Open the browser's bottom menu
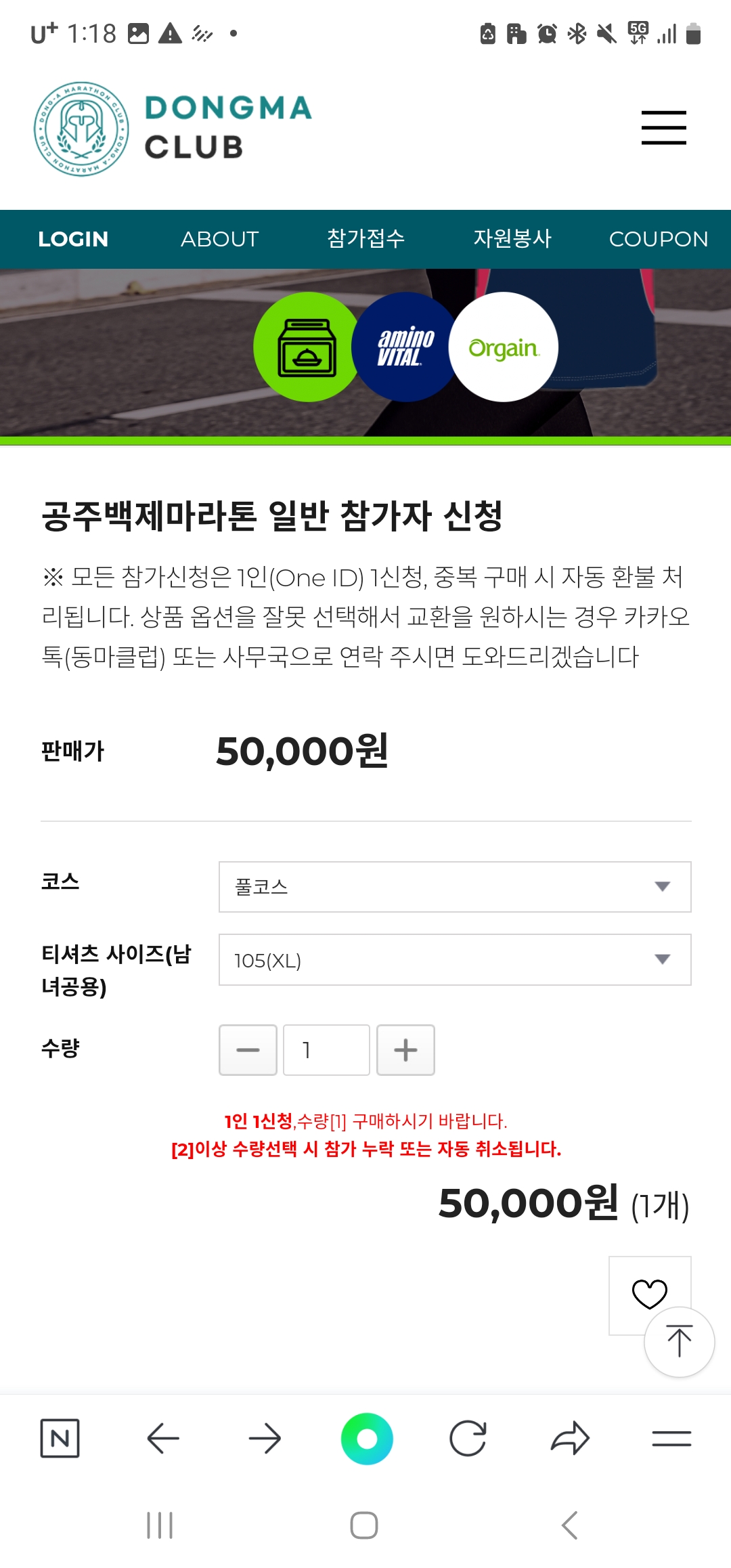 [x=671, y=1438]
